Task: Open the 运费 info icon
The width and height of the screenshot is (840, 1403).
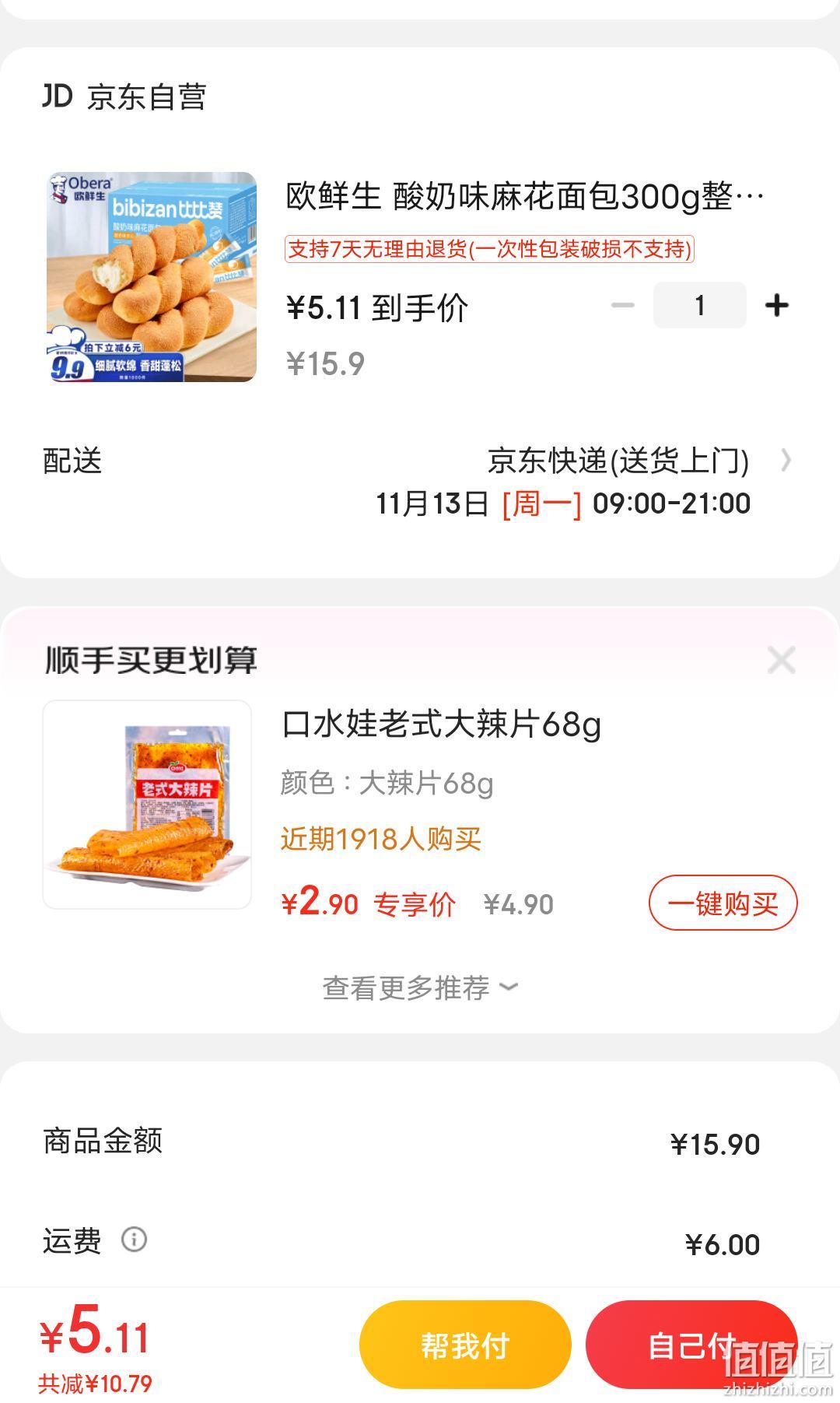Action: [134, 1239]
